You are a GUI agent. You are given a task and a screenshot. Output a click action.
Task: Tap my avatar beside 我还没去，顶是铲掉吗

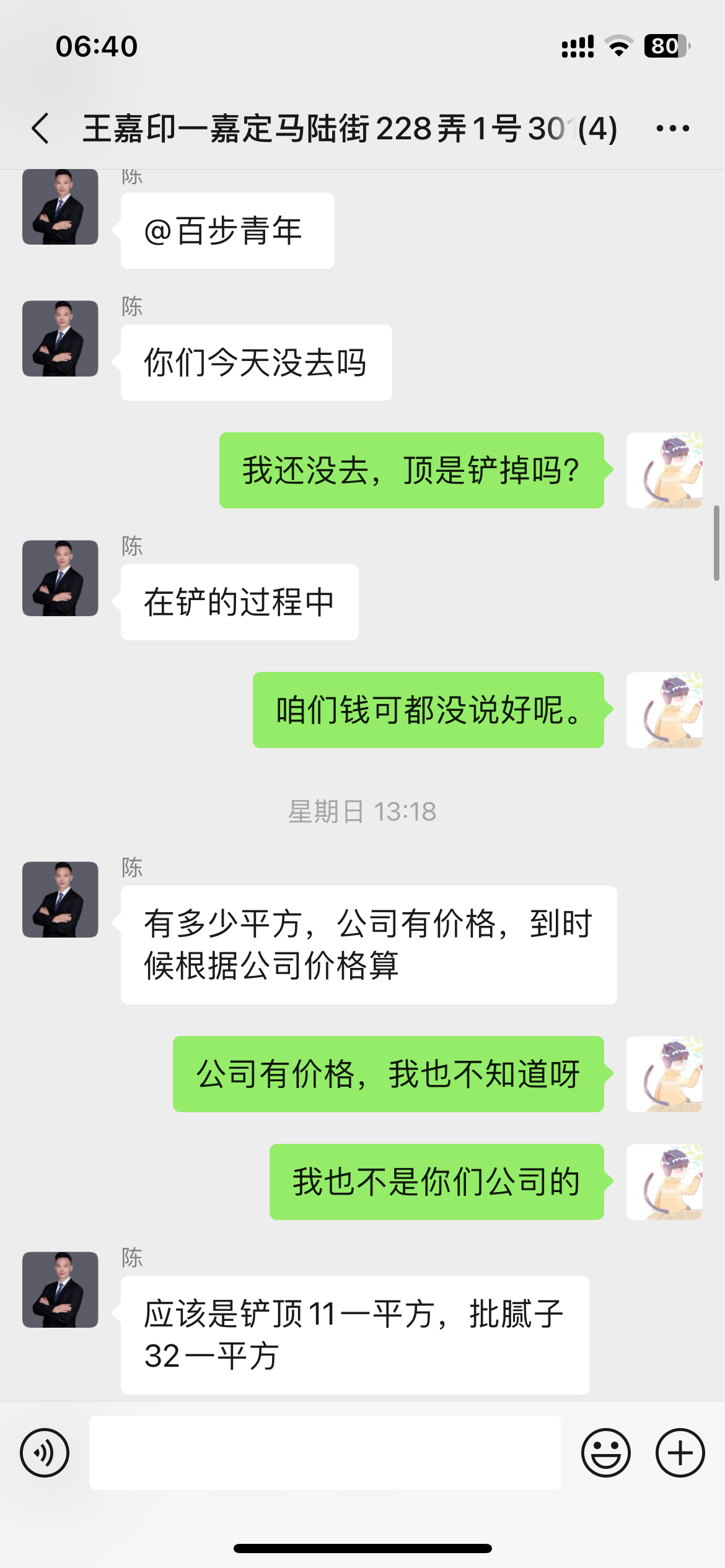point(664,471)
